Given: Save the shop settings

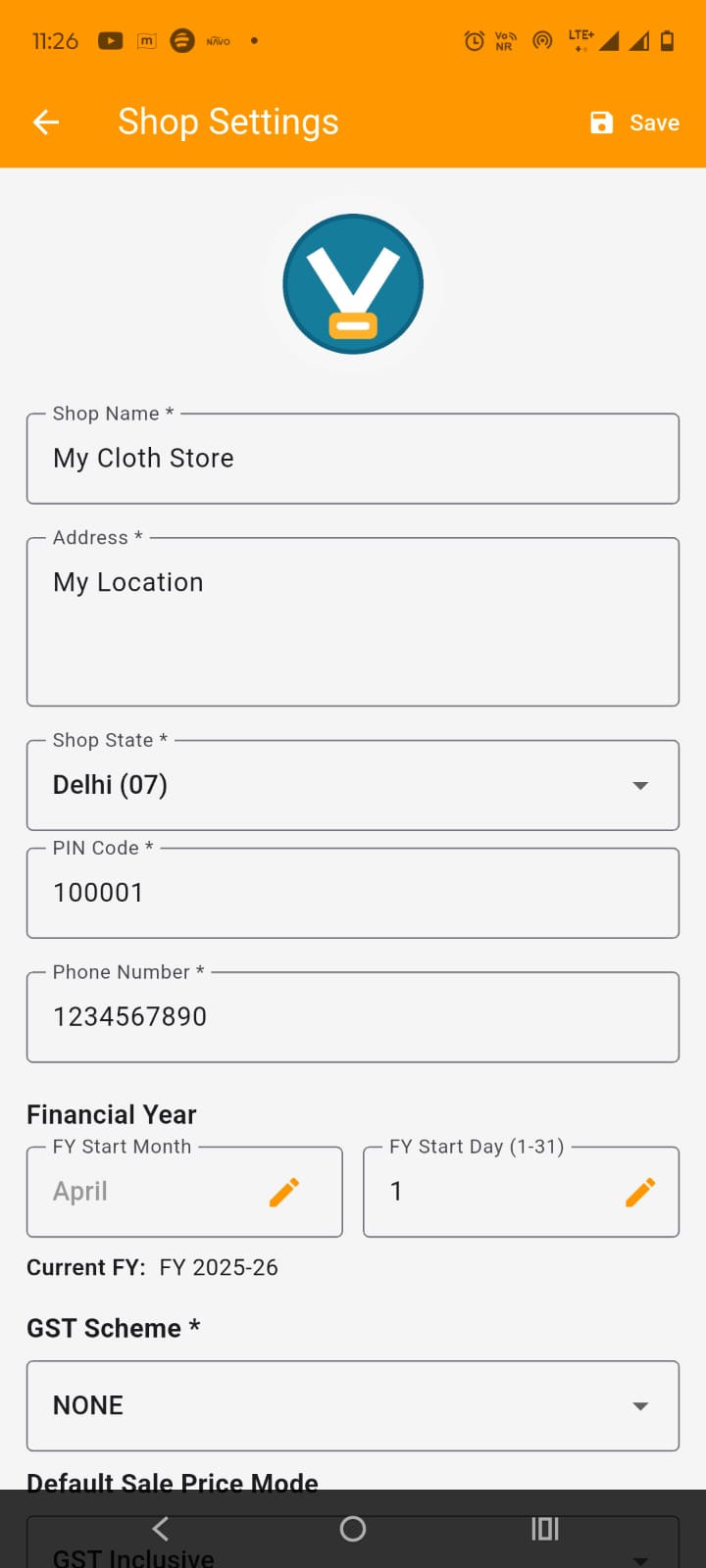Looking at the screenshot, I should pos(635,122).
